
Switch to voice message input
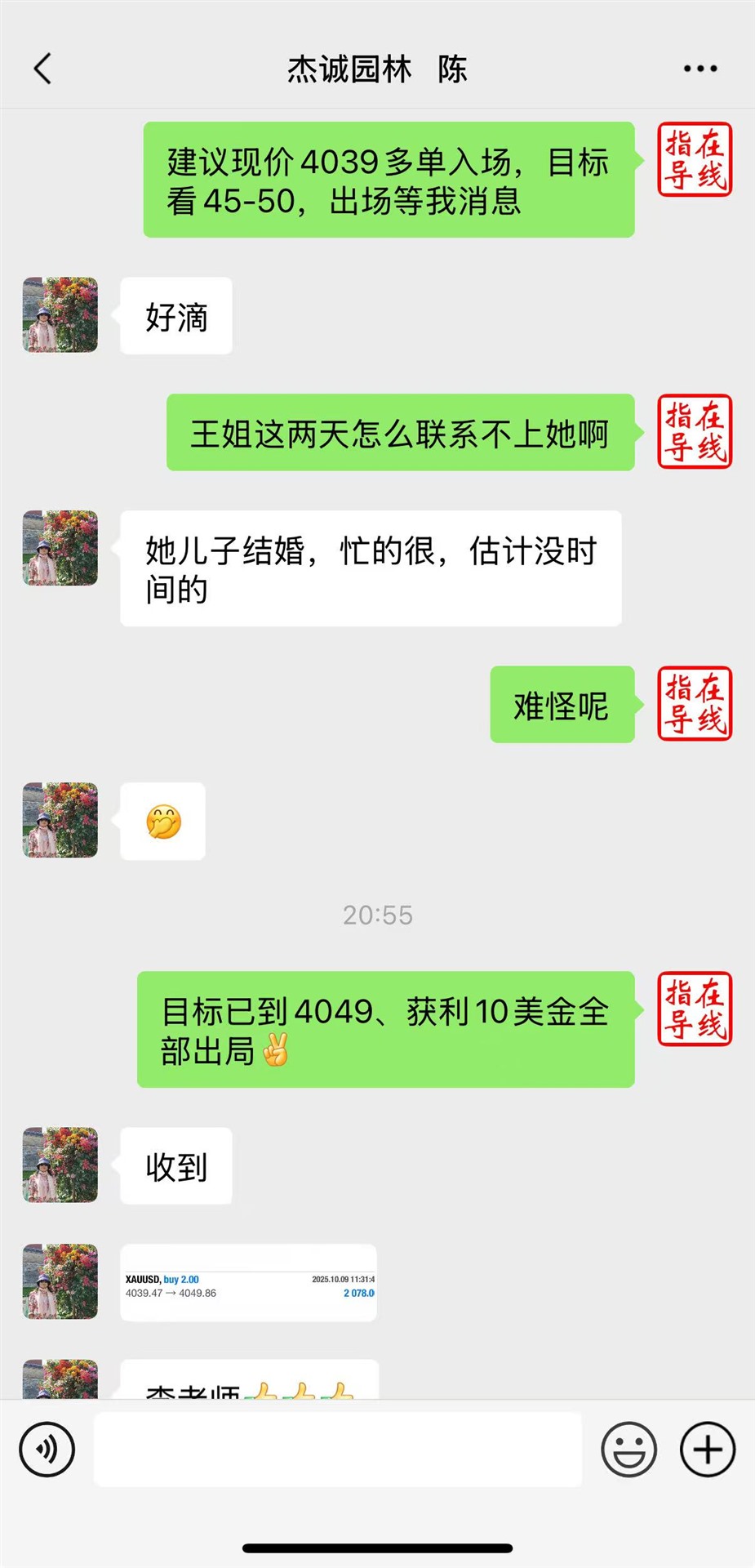(47, 1450)
